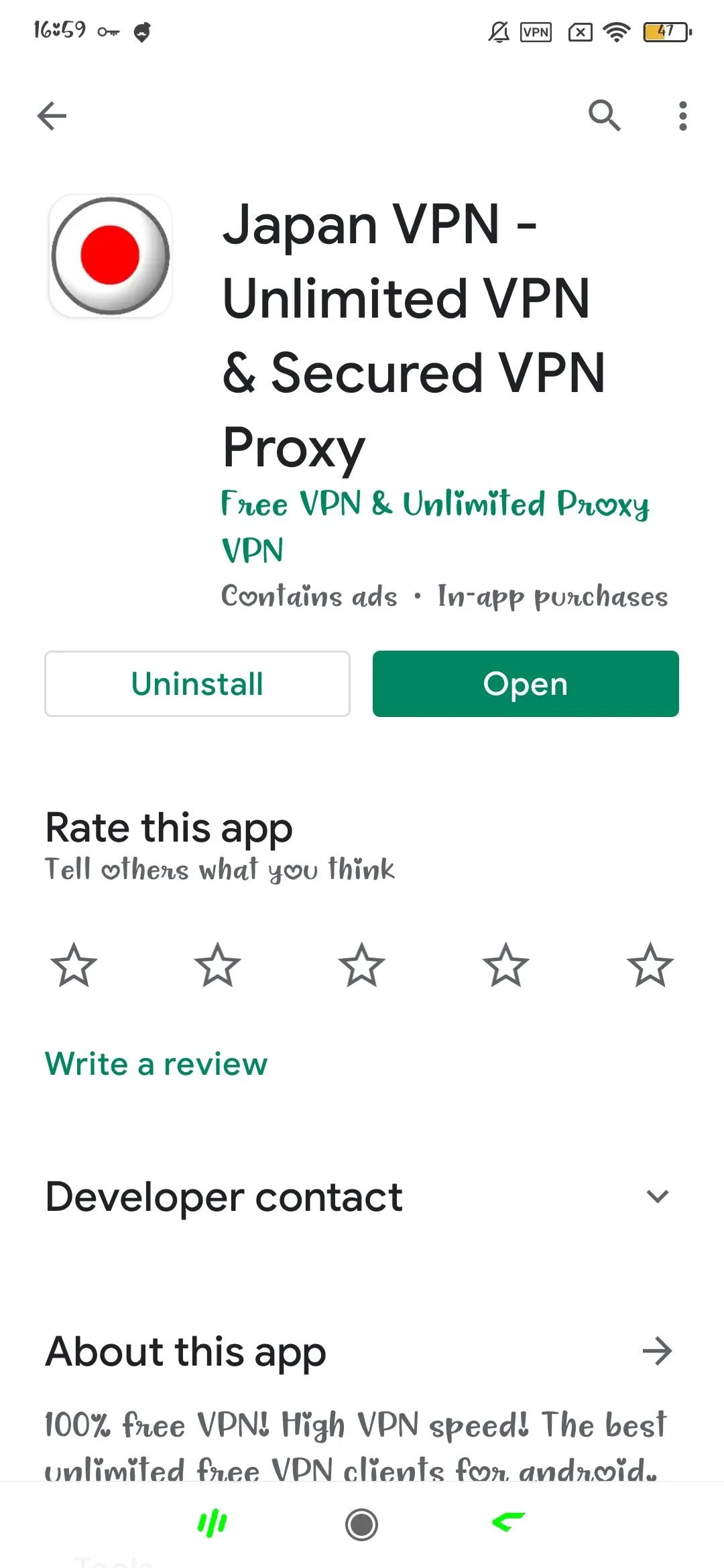Select the three-star rating

point(362,966)
